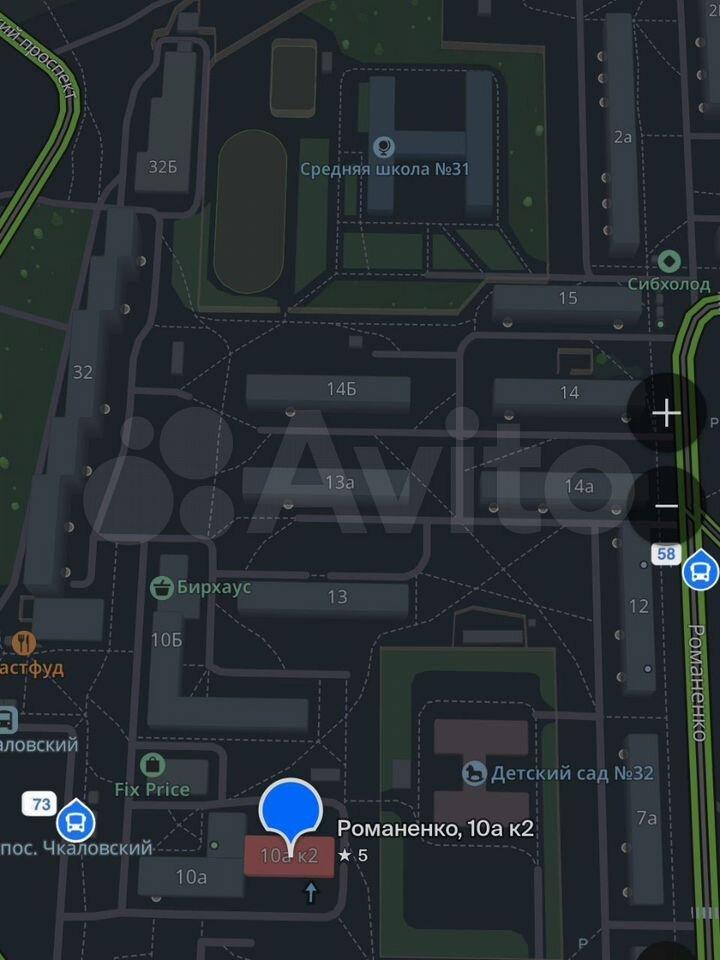The width and height of the screenshot is (720, 960).
Task: Open the bus stop marked 58
Action: coord(700,573)
